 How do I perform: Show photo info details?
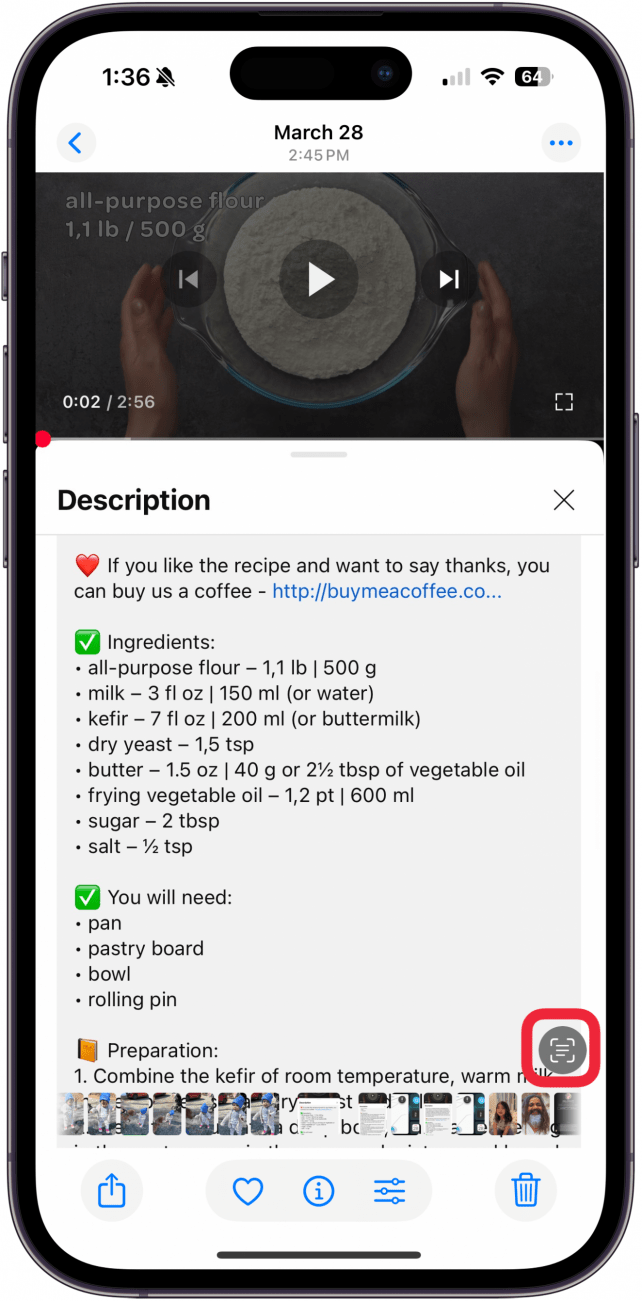[318, 1191]
